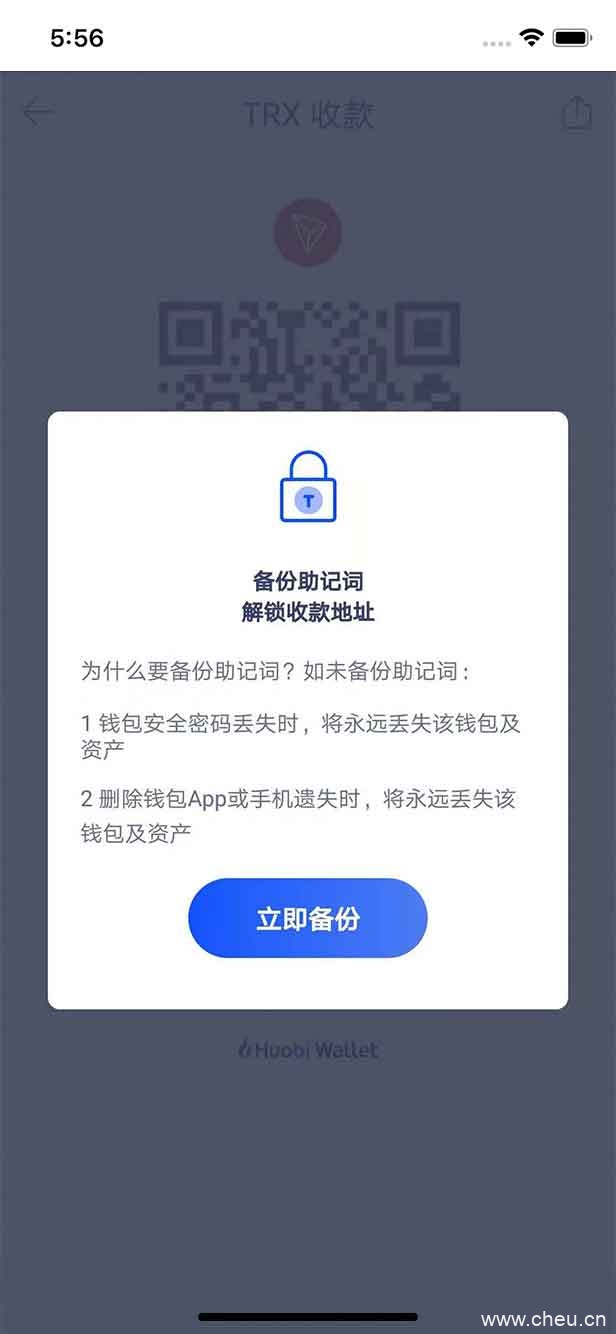Share the TRX receiving address

pyautogui.click(x=576, y=113)
